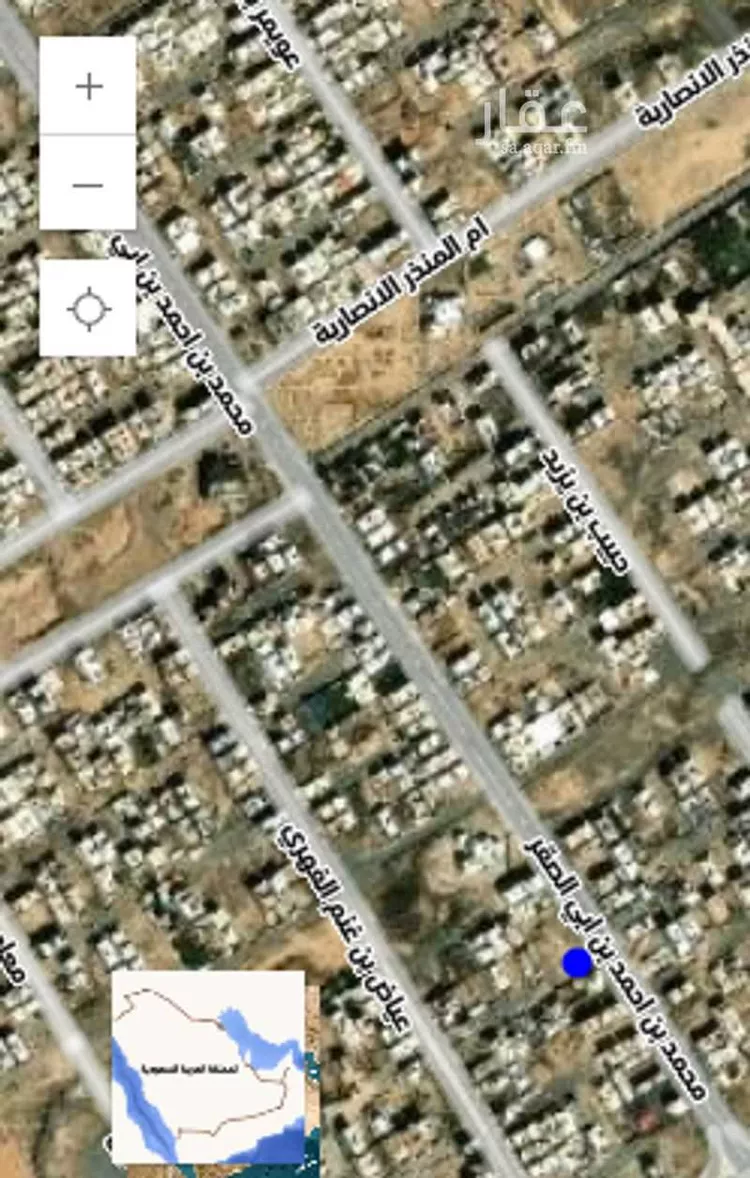The height and width of the screenshot is (1178, 750).
Task: Zoom out of the map
Action: (x=88, y=184)
